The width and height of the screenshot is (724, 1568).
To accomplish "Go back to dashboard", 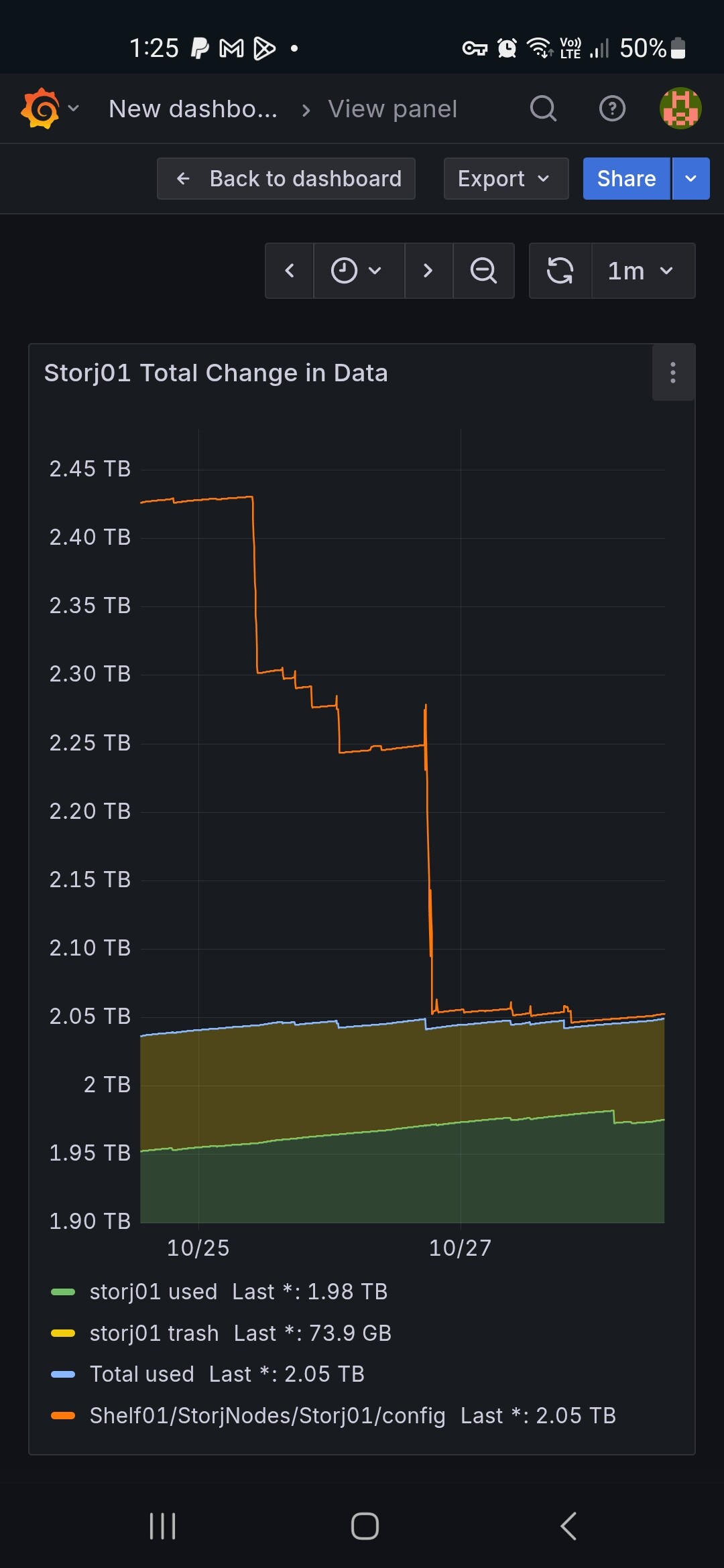I will (x=286, y=179).
